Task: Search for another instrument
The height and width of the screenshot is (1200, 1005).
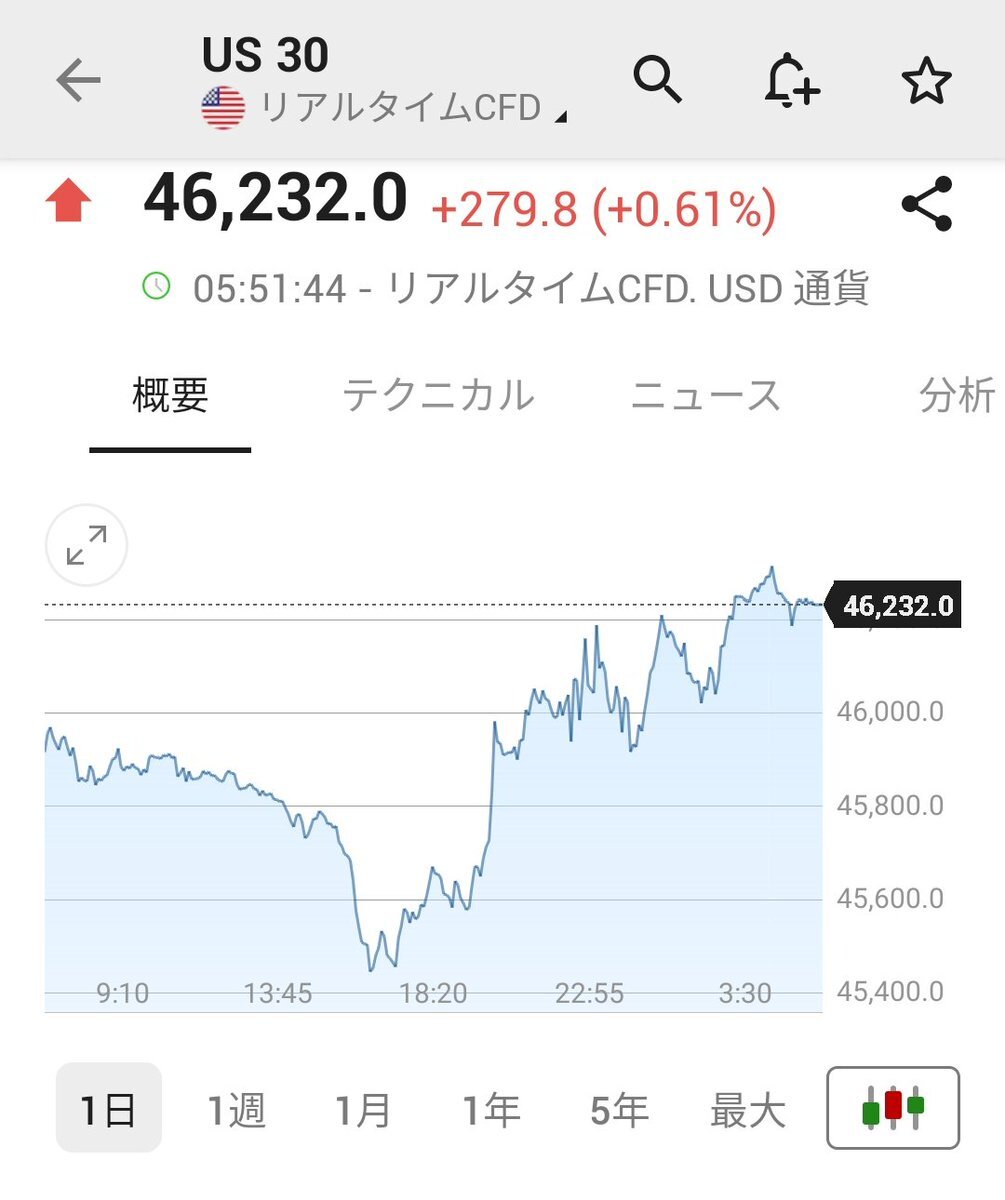Action: pos(657,80)
